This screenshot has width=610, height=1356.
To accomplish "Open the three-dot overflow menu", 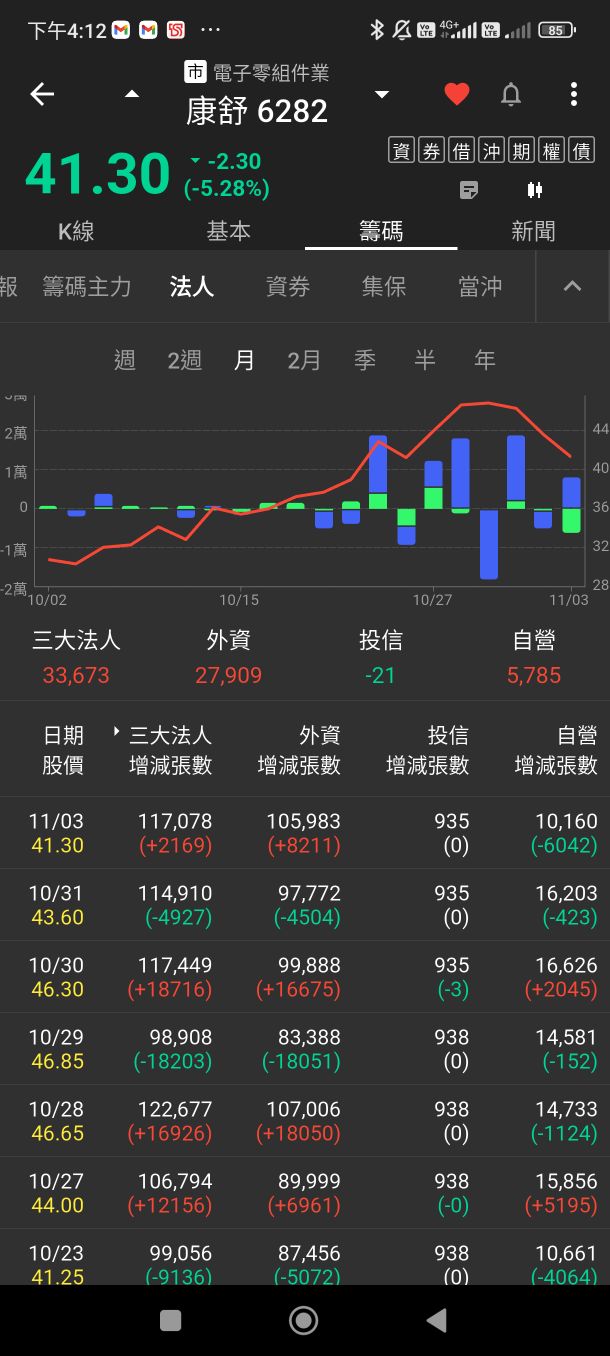I will pyautogui.click(x=573, y=95).
